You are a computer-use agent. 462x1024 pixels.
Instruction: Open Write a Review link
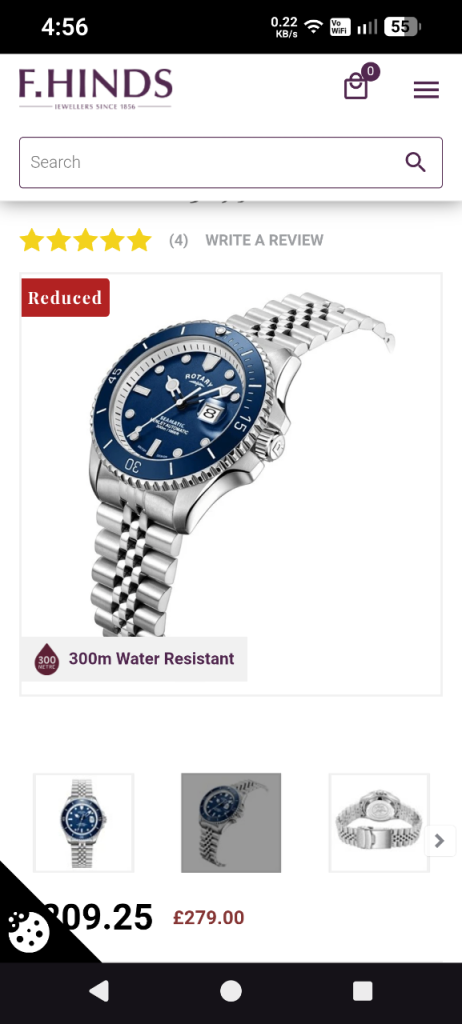[x=264, y=240]
